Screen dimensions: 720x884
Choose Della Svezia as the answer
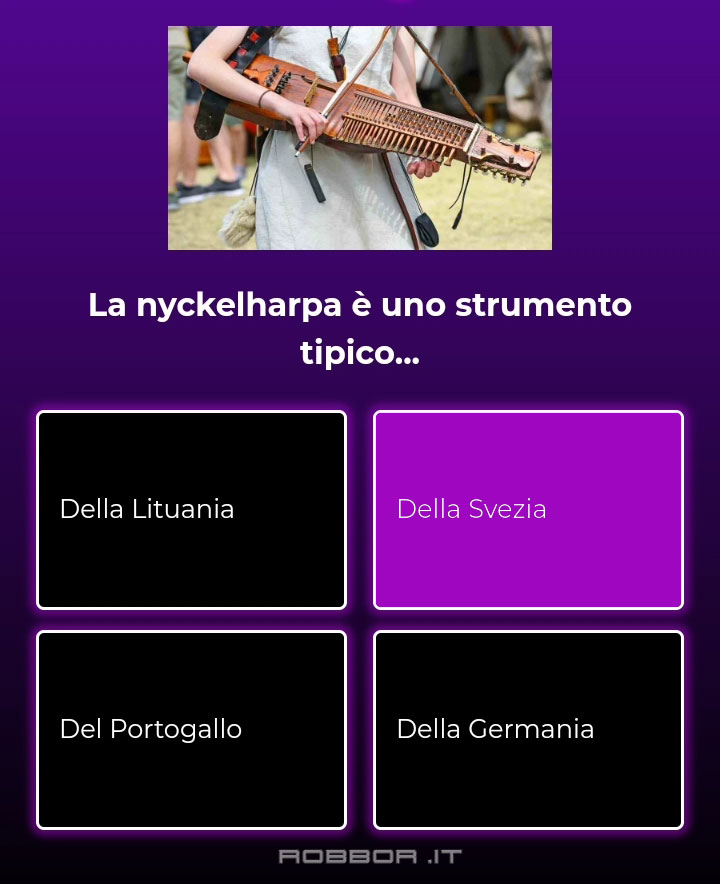click(528, 509)
